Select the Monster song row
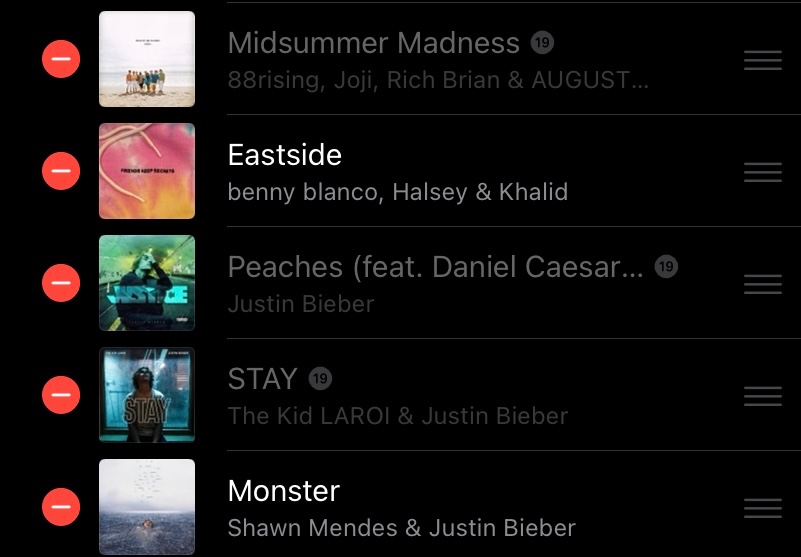 click(x=438, y=508)
